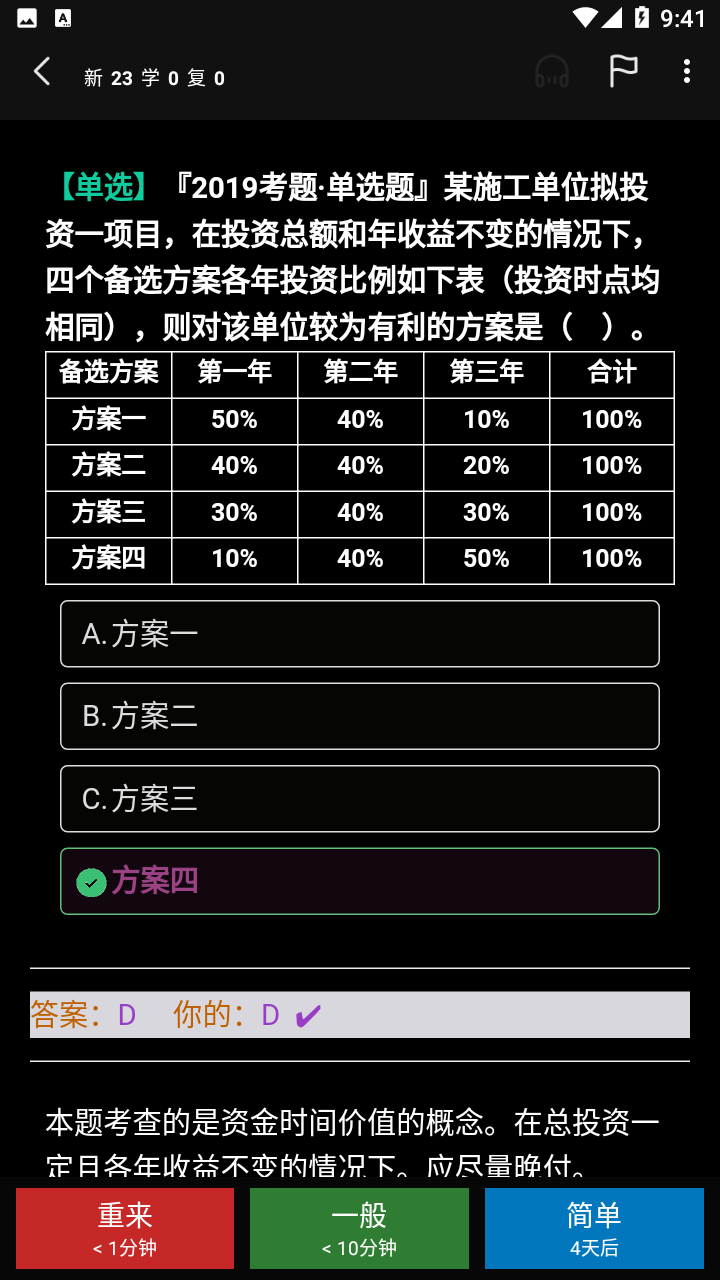The height and width of the screenshot is (1280, 720).
Task: Mark the card as 简单
Action: [x=594, y=1228]
